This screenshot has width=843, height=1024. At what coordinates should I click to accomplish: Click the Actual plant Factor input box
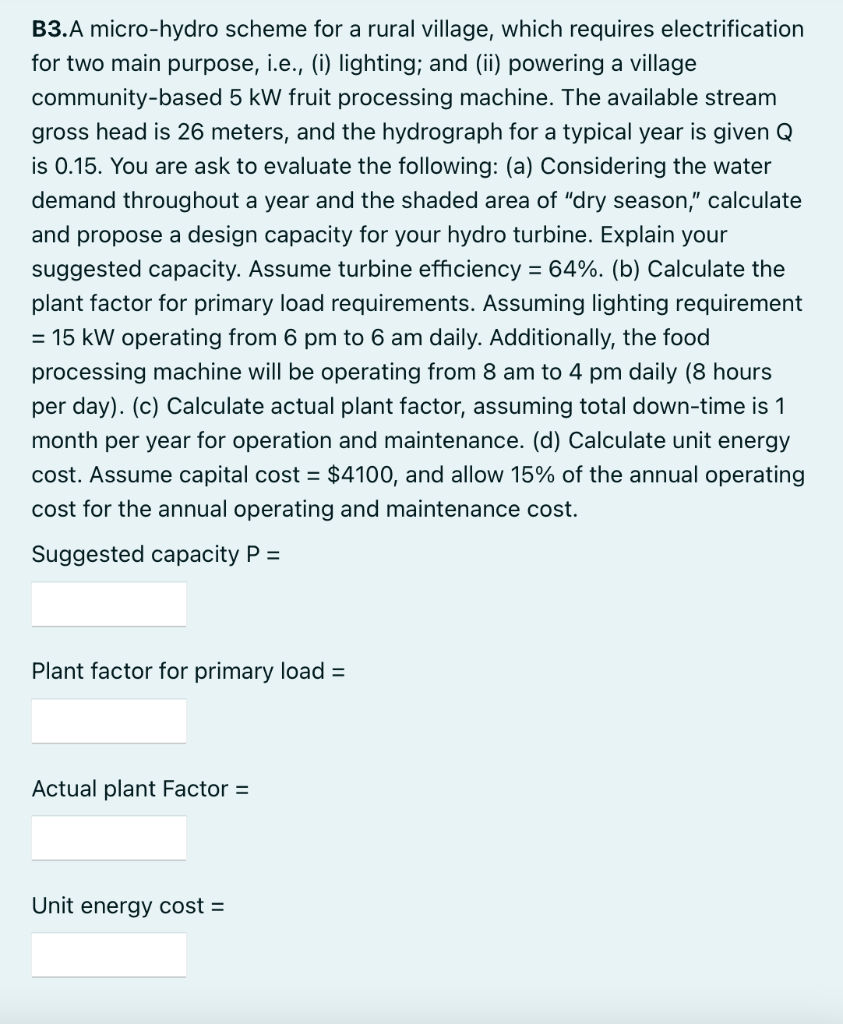point(108,837)
